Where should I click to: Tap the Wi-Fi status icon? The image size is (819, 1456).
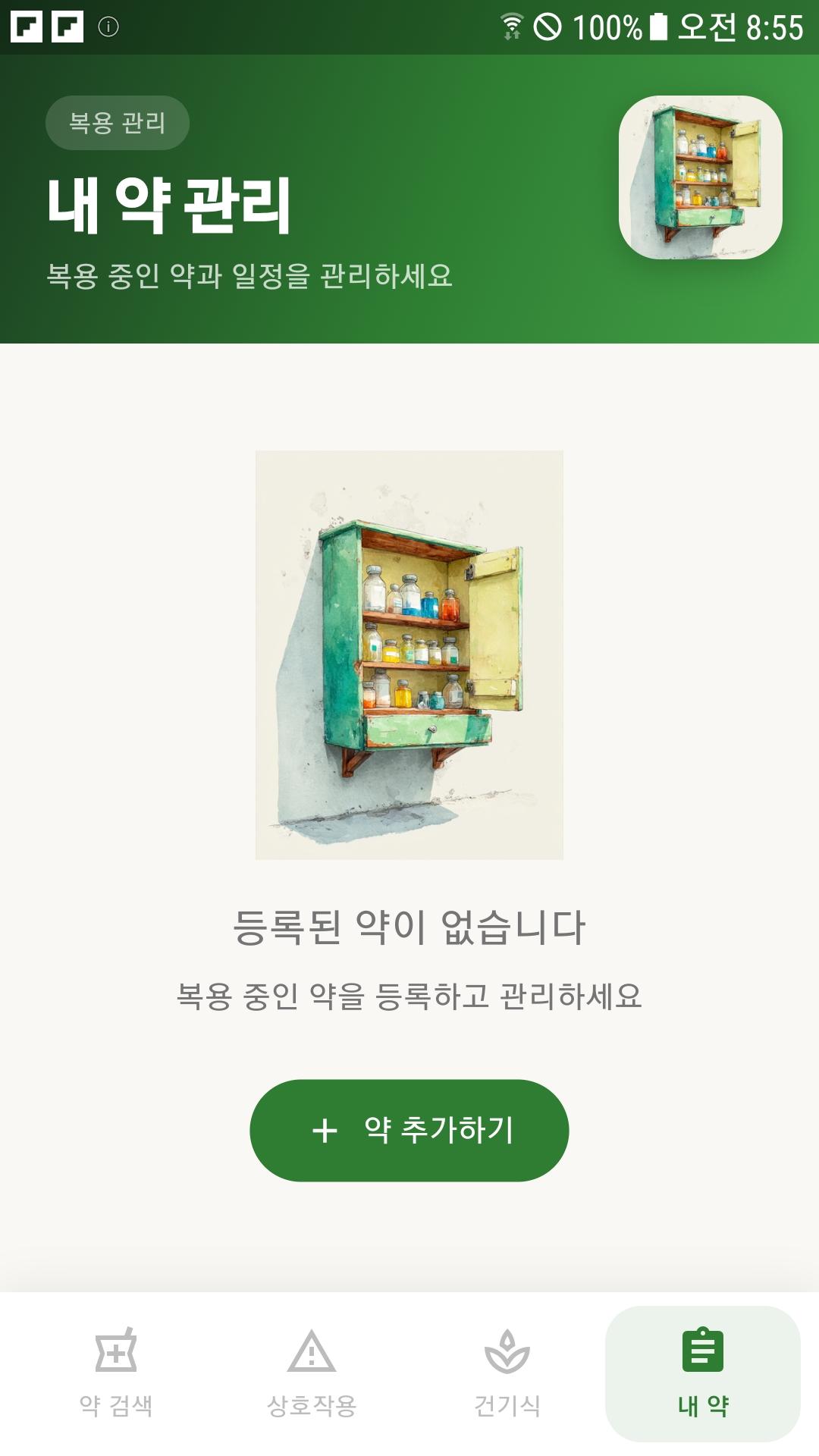pyautogui.click(x=512, y=24)
